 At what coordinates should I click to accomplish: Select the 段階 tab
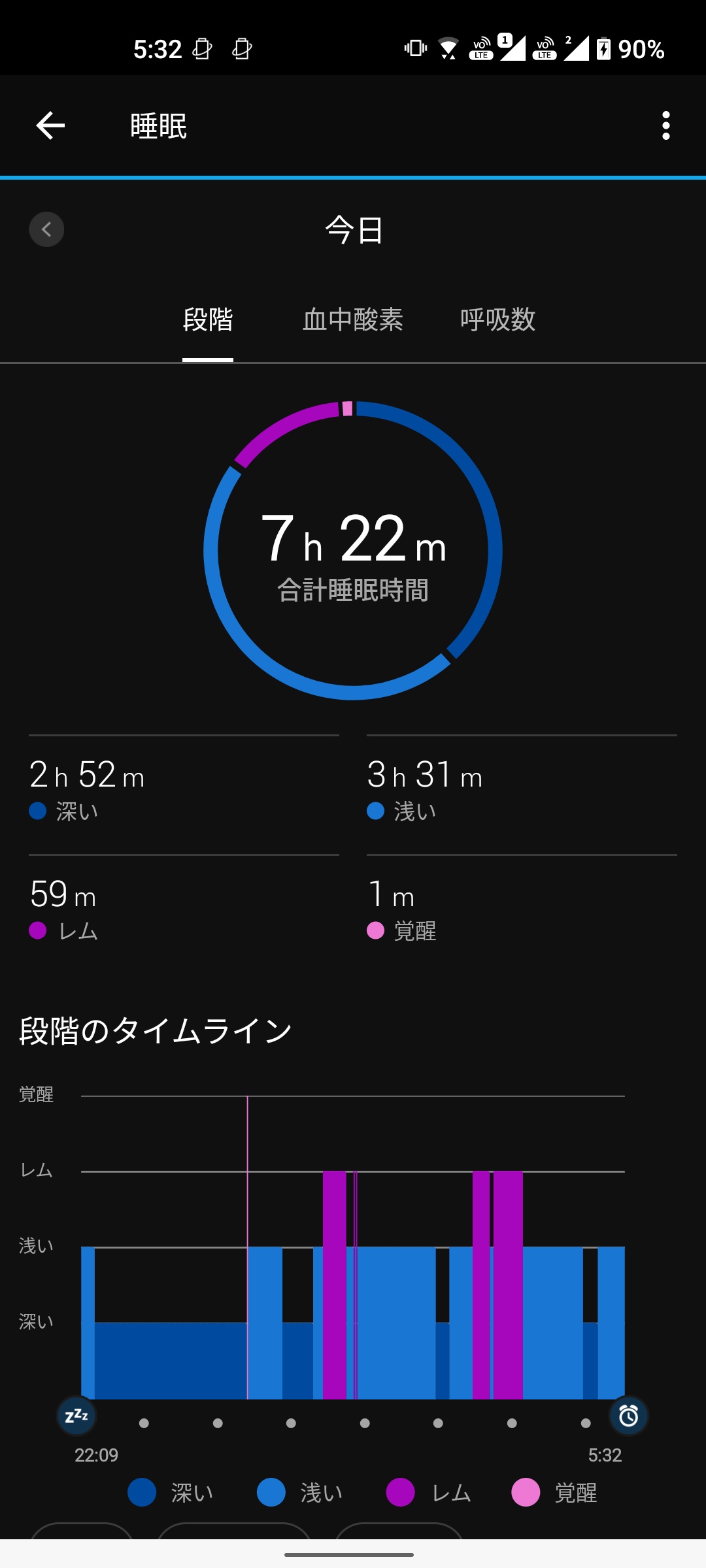pyautogui.click(x=208, y=320)
